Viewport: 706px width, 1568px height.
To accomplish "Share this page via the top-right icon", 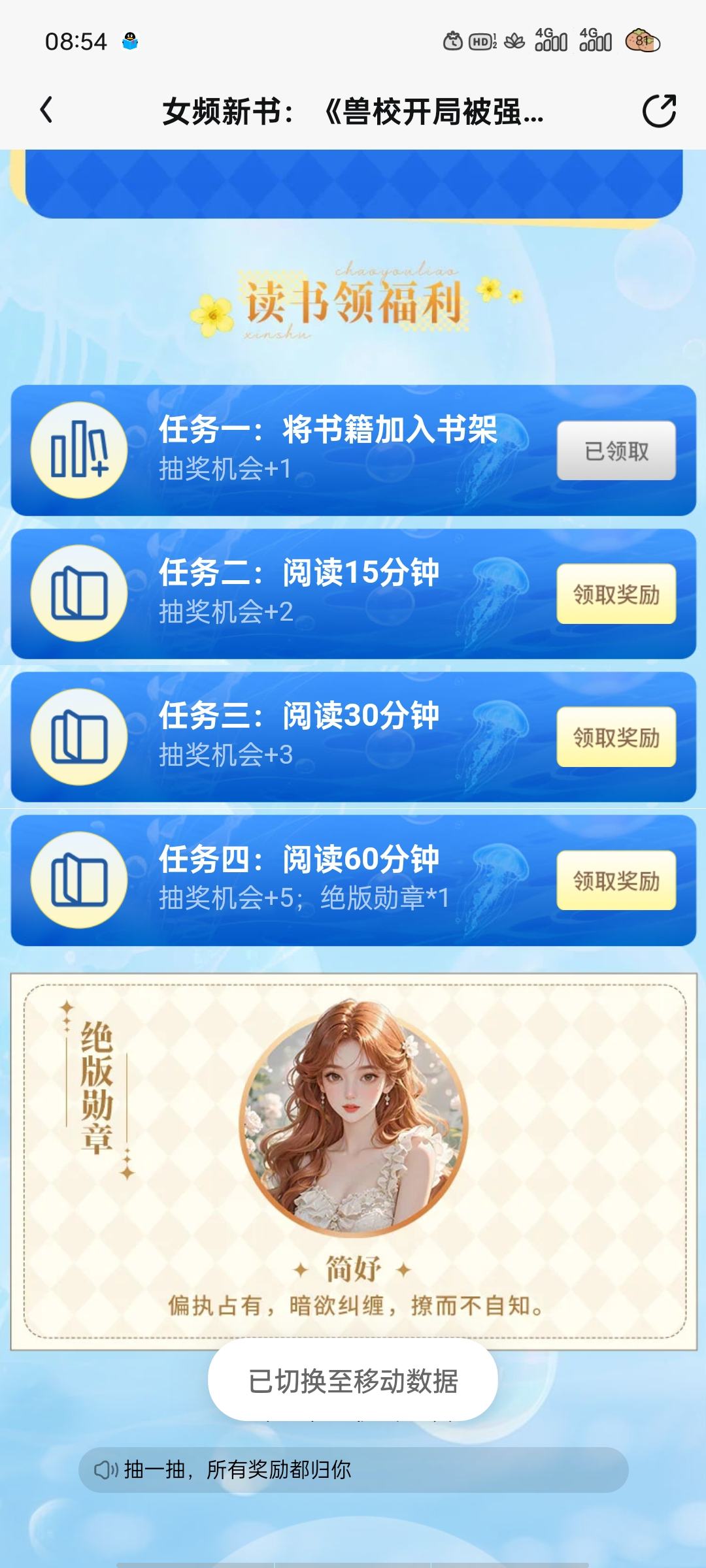I will click(x=658, y=110).
